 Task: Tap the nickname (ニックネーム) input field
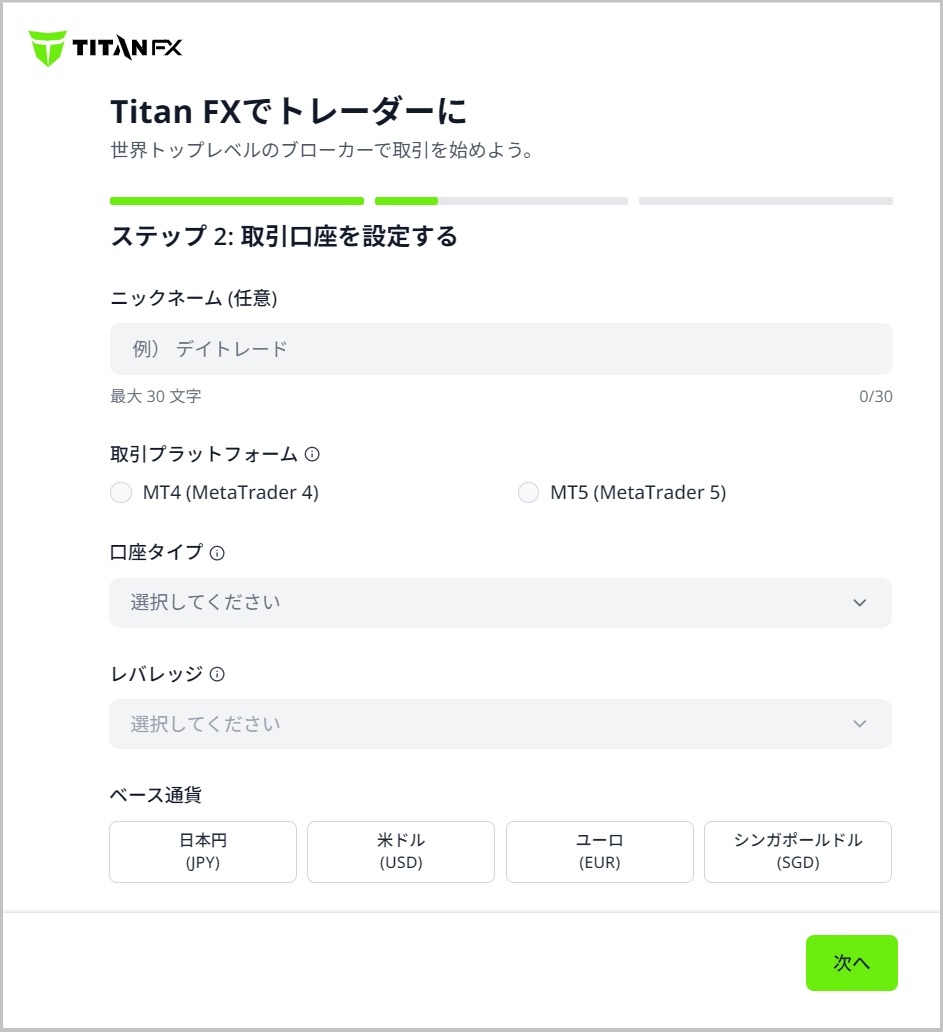500,349
